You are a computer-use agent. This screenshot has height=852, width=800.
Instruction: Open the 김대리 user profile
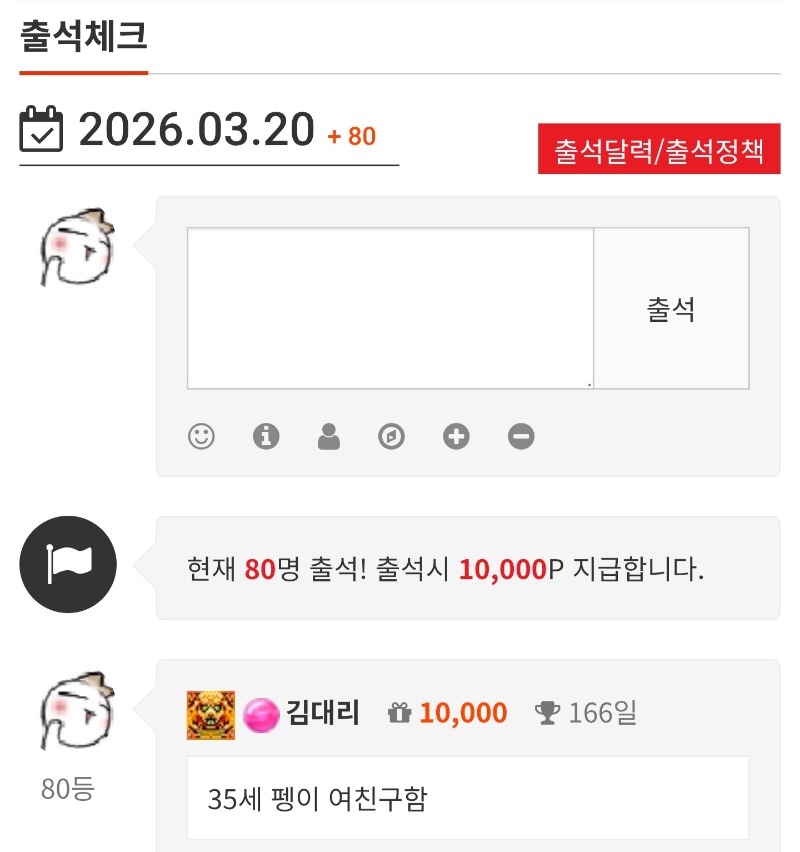click(x=322, y=713)
